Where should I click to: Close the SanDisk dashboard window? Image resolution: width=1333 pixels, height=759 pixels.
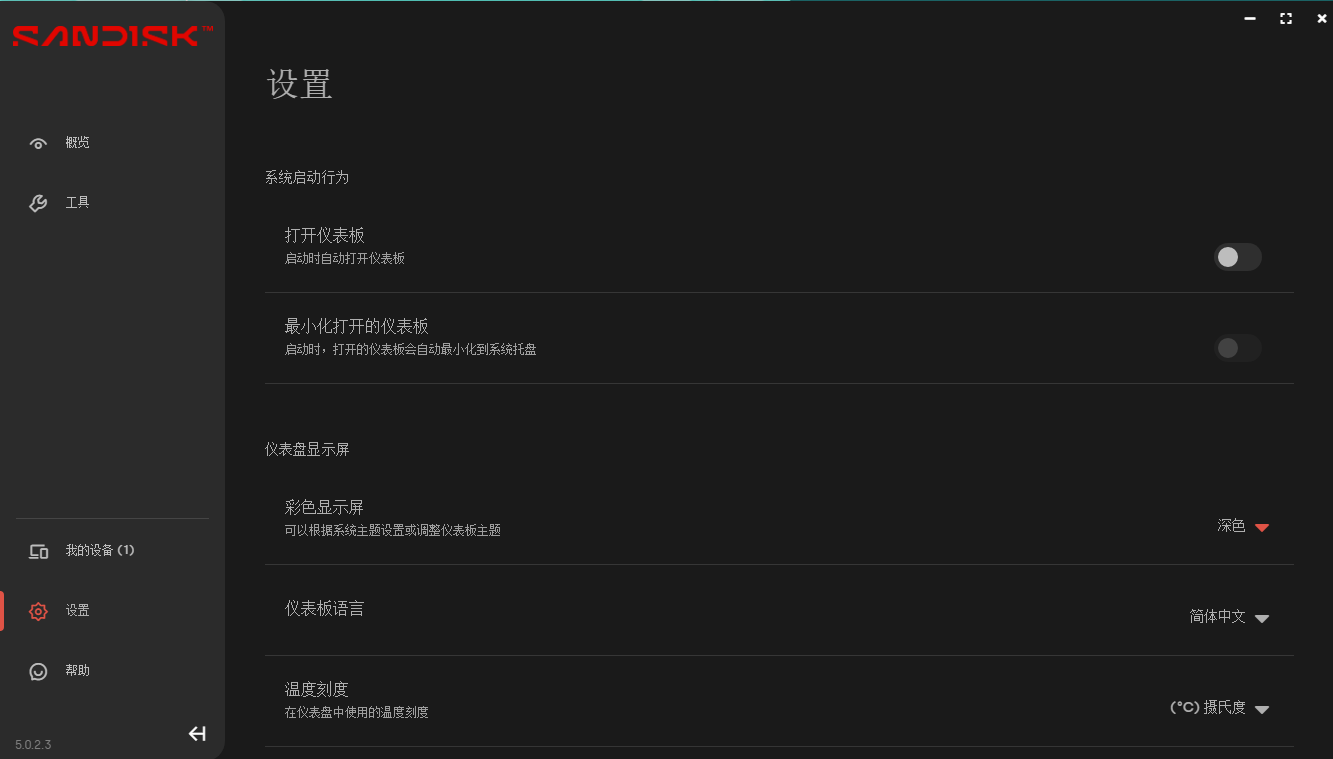(1321, 18)
